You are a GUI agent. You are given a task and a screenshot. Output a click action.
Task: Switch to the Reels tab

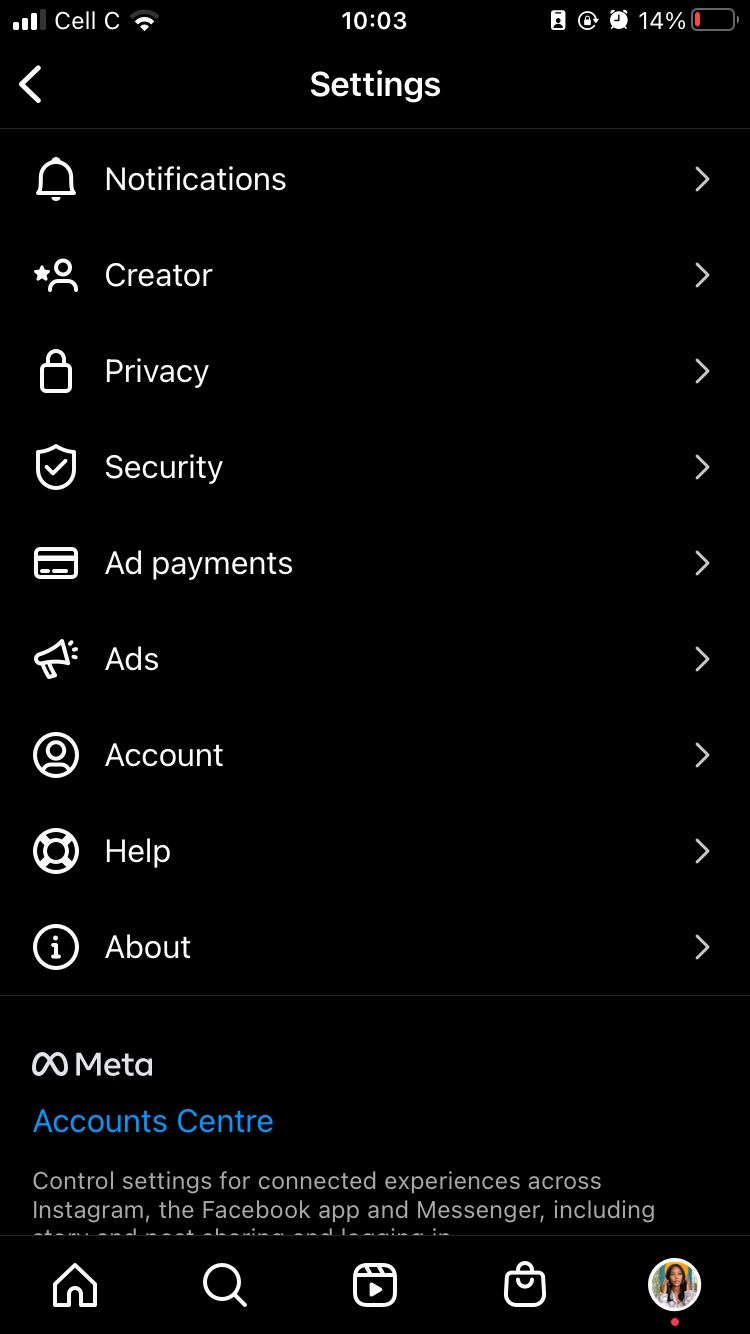tap(375, 1285)
